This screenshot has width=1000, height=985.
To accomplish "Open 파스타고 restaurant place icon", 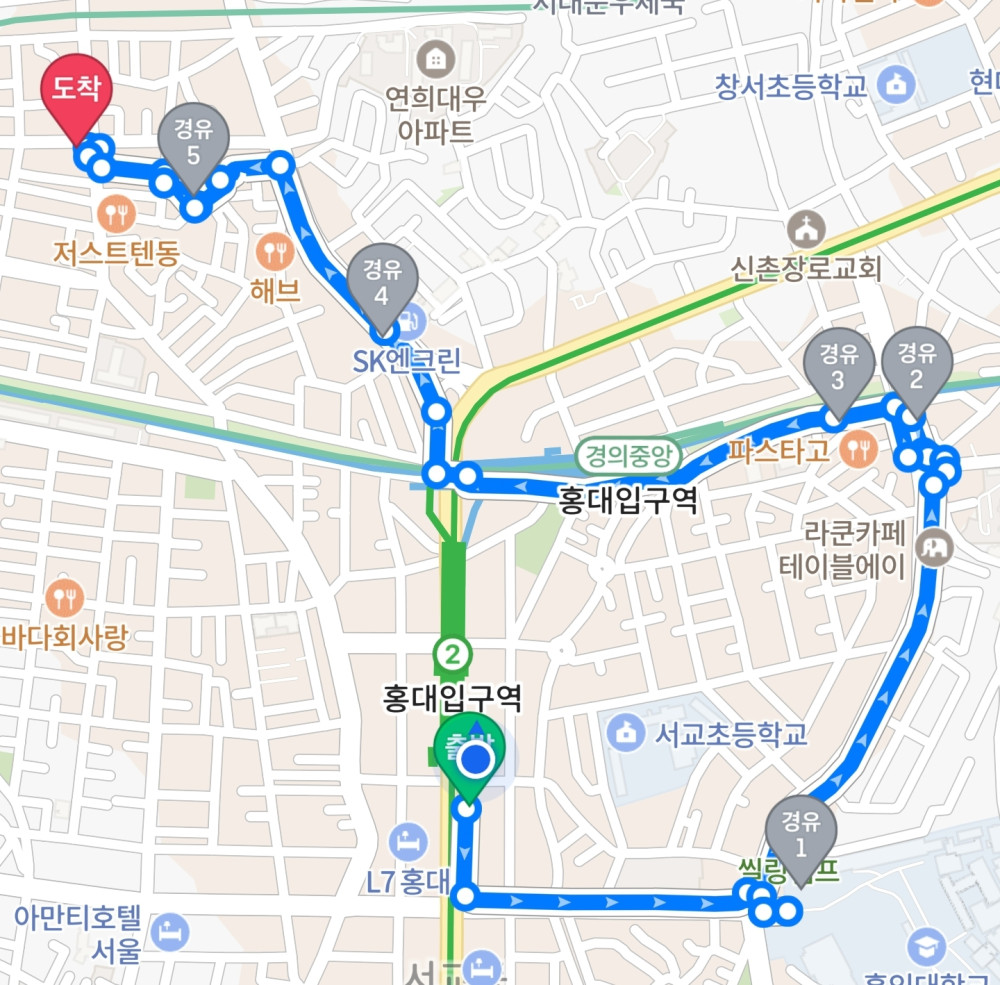I will (857, 449).
